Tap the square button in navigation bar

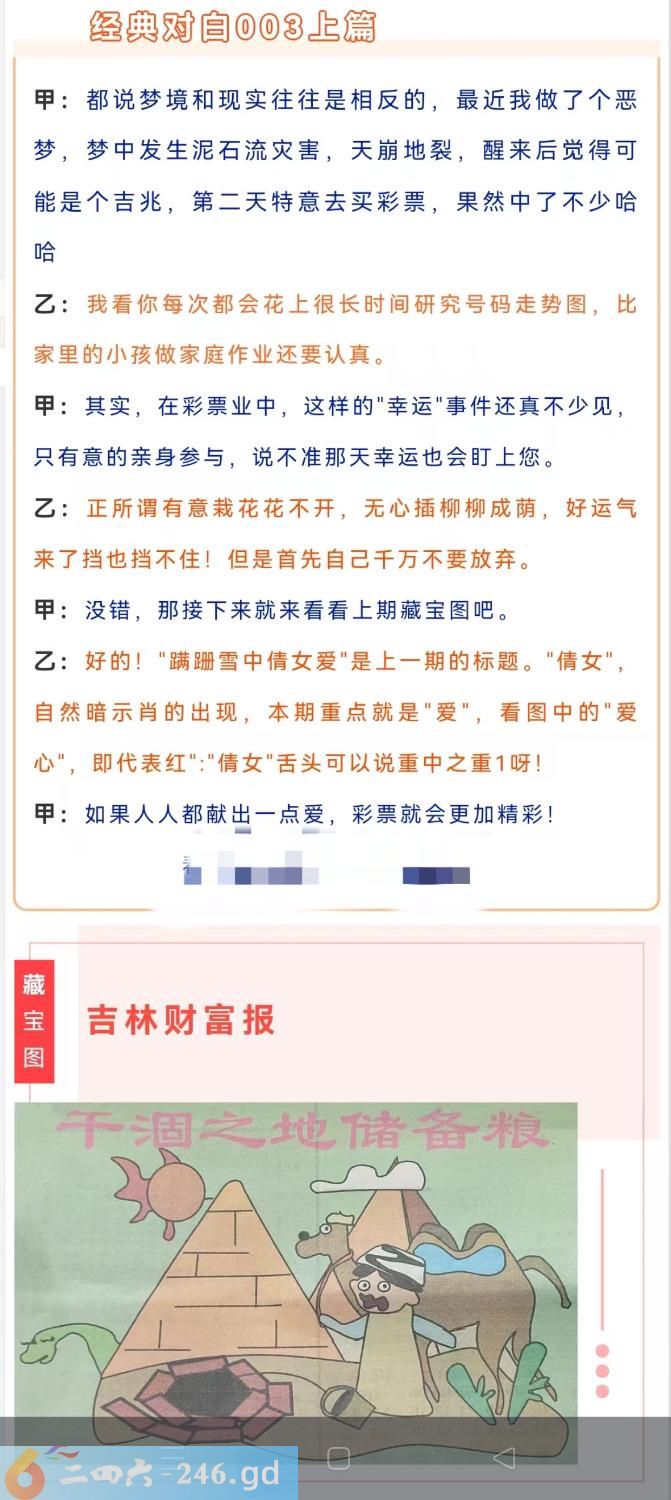[338, 1457]
